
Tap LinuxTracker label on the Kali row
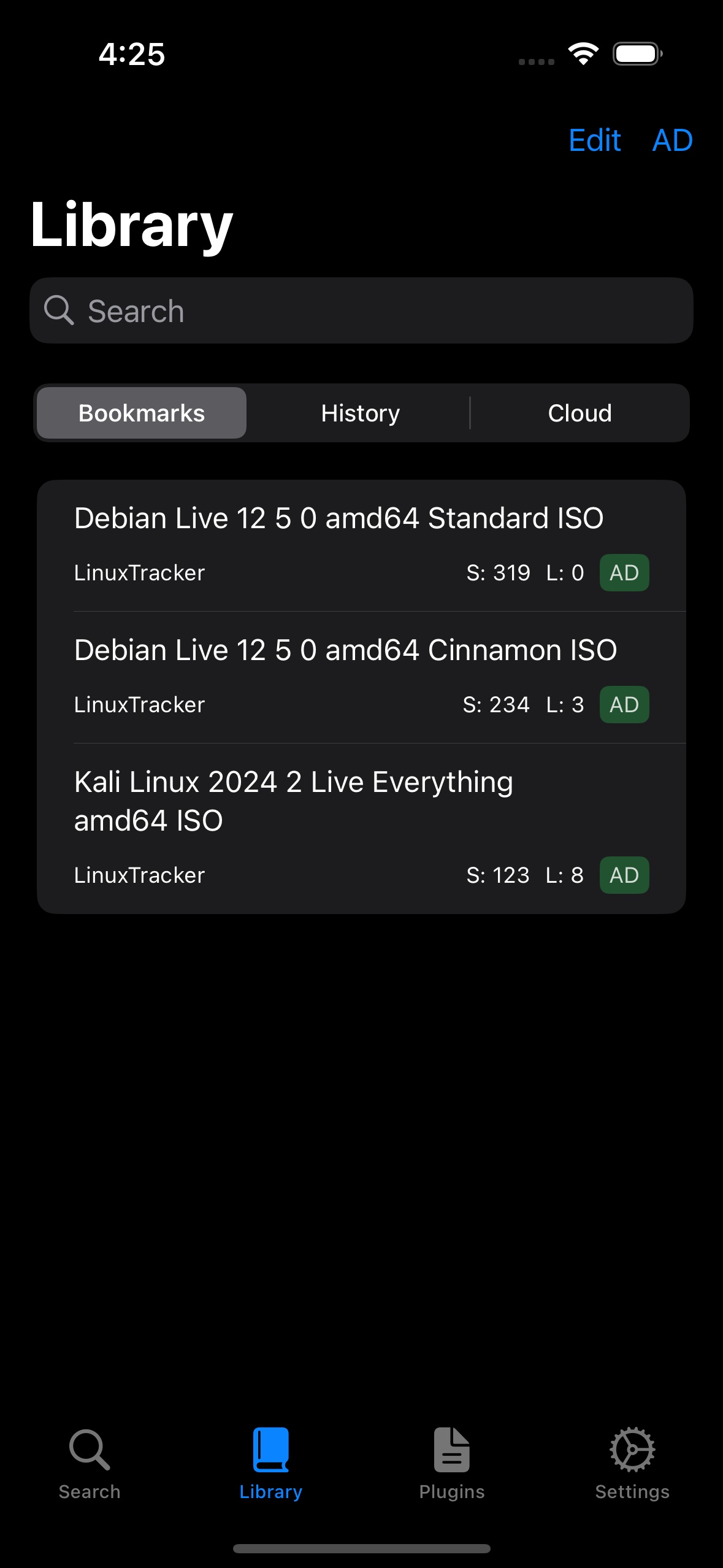tap(139, 875)
